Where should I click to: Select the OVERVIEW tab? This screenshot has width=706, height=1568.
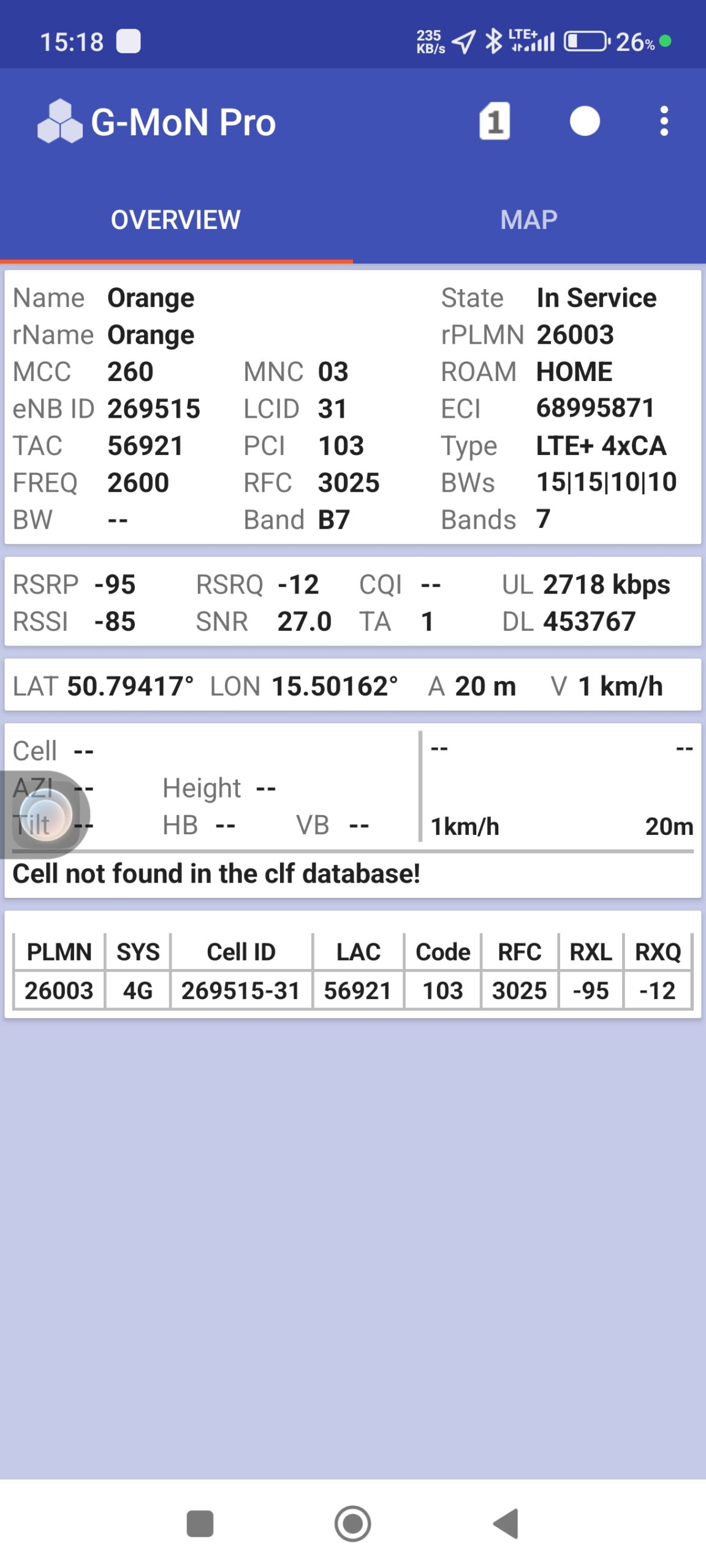(x=176, y=220)
